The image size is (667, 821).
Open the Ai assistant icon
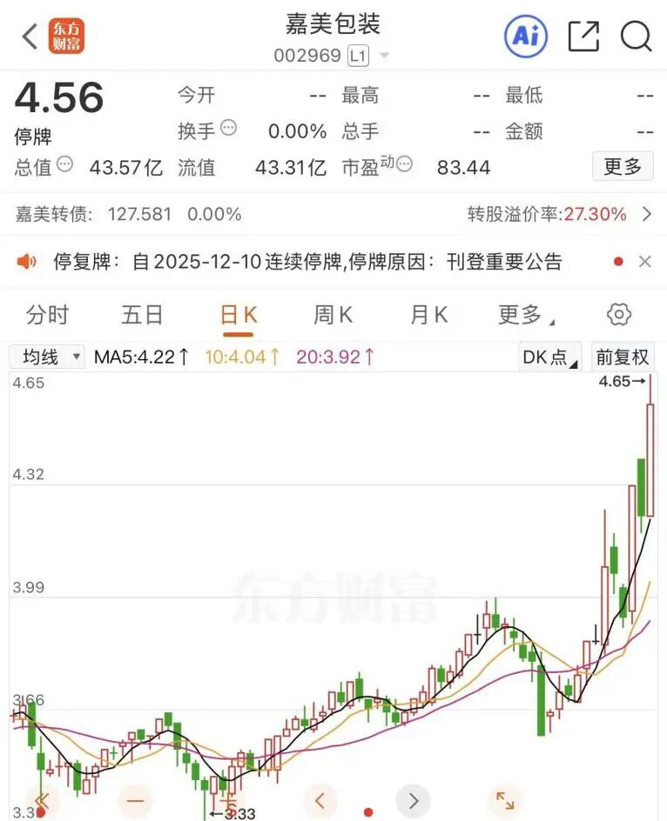pos(525,36)
